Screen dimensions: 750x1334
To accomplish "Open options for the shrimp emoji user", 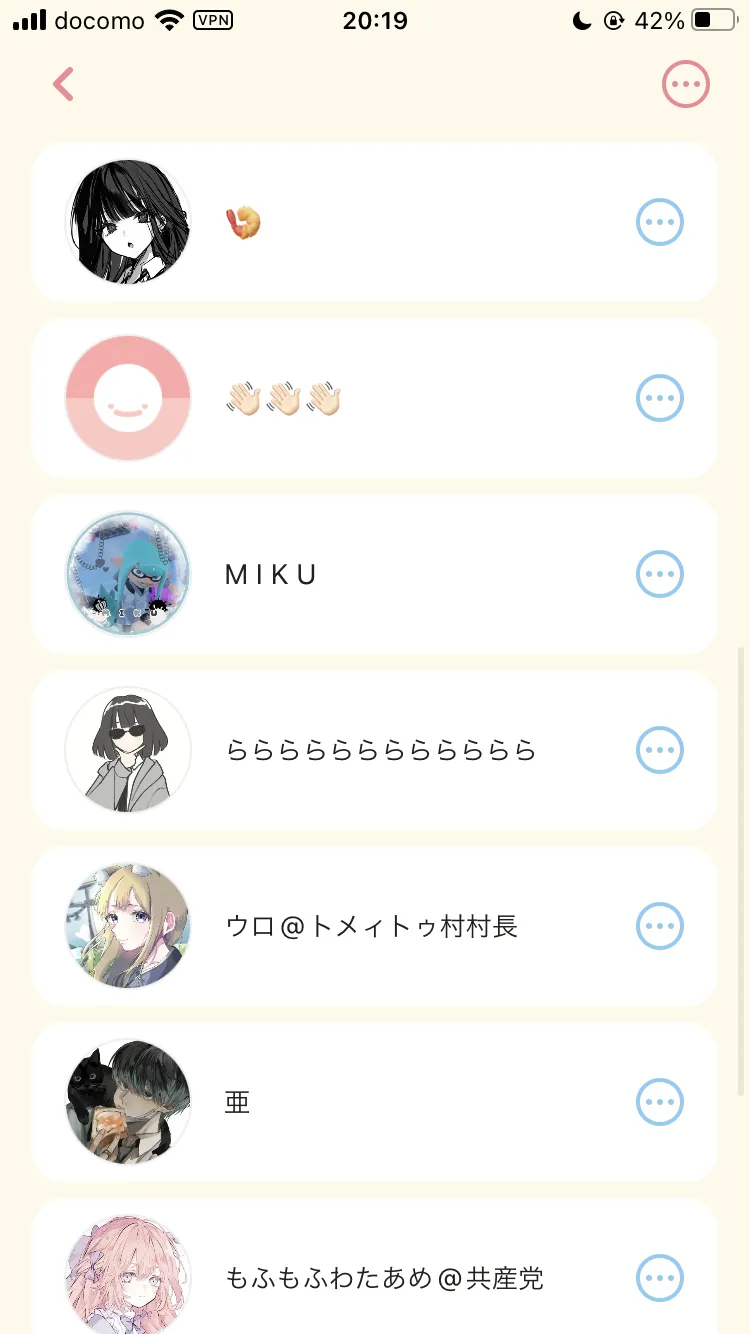I will pyautogui.click(x=660, y=222).
